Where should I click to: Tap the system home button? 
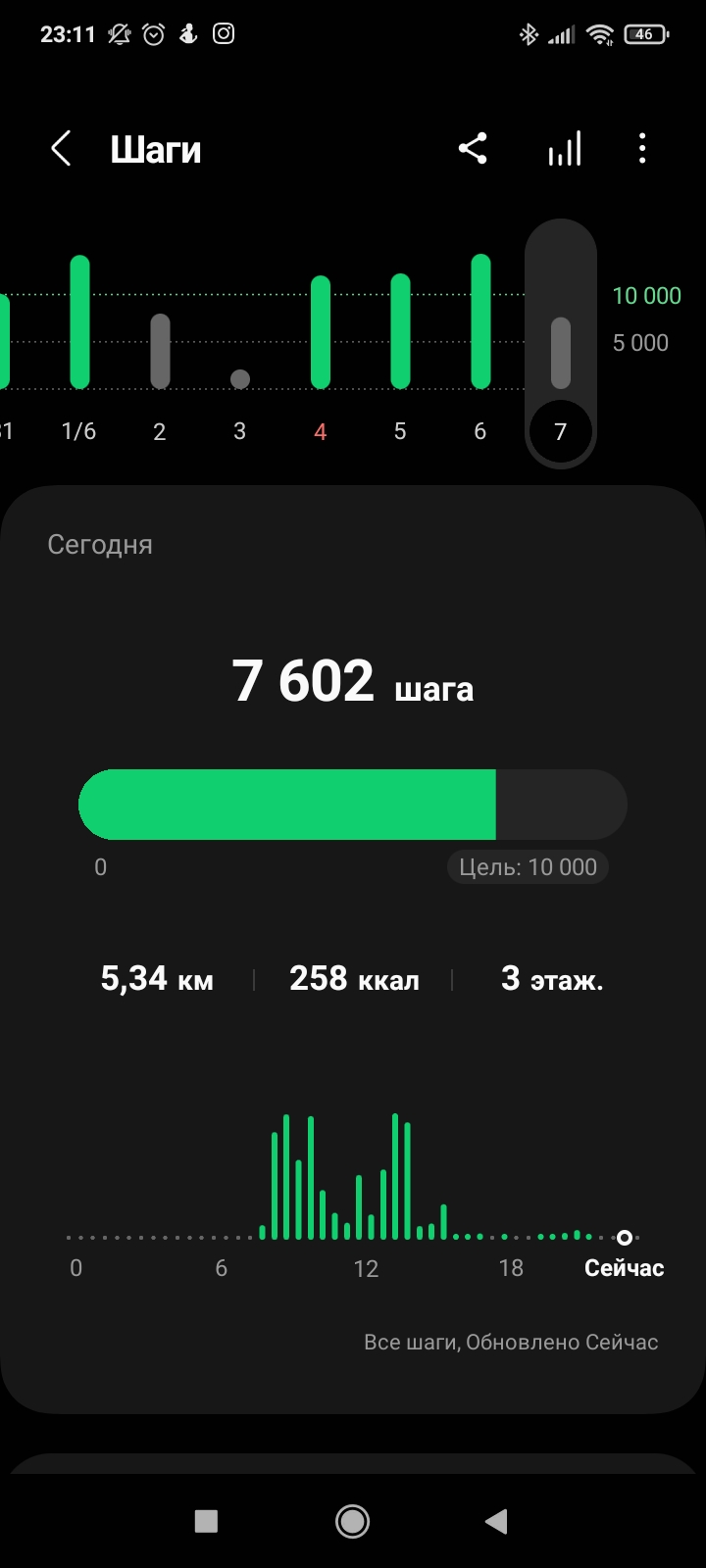(x=352, y=1521)
